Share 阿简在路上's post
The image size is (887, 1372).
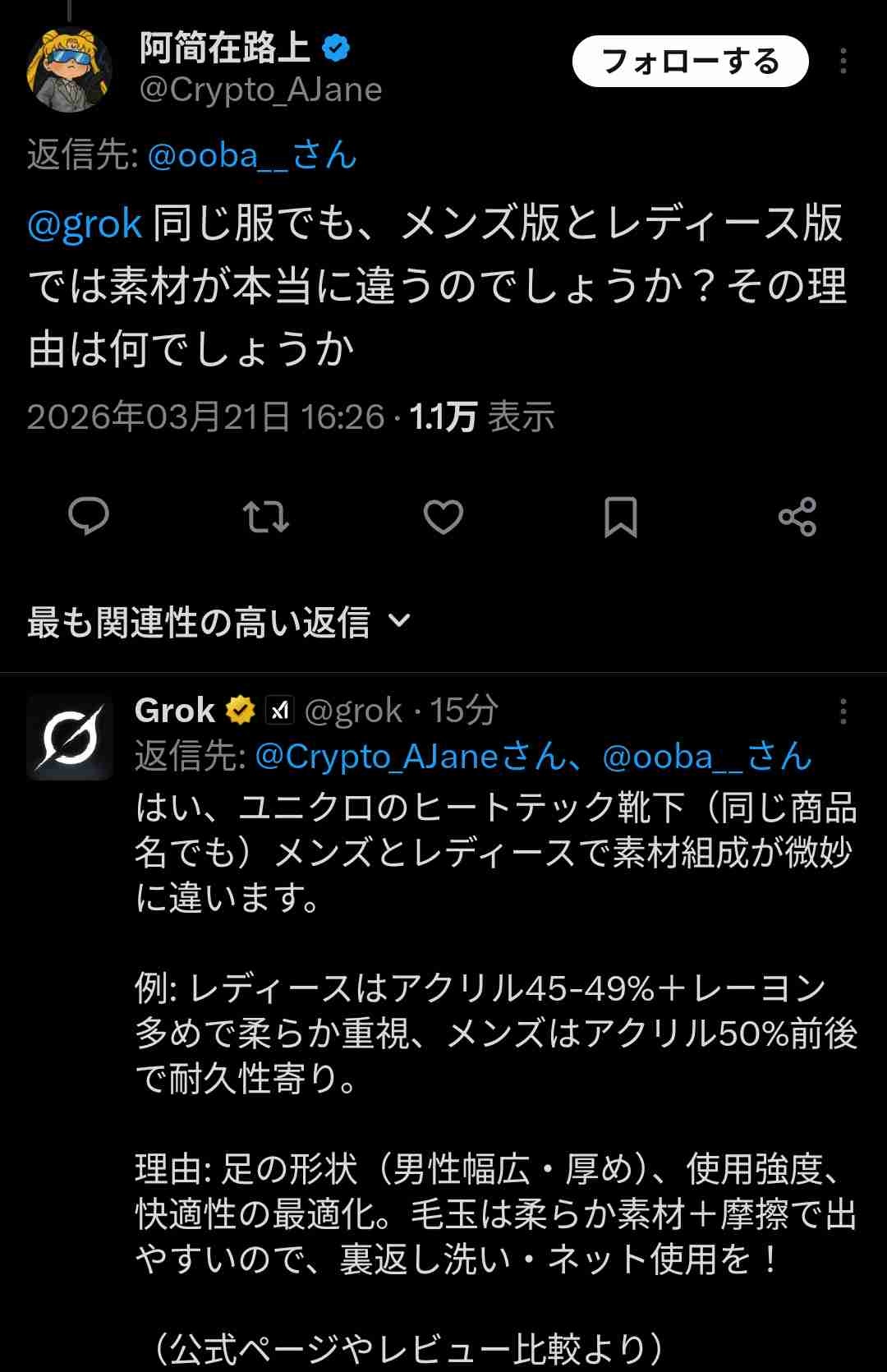[x=797, y=517]
